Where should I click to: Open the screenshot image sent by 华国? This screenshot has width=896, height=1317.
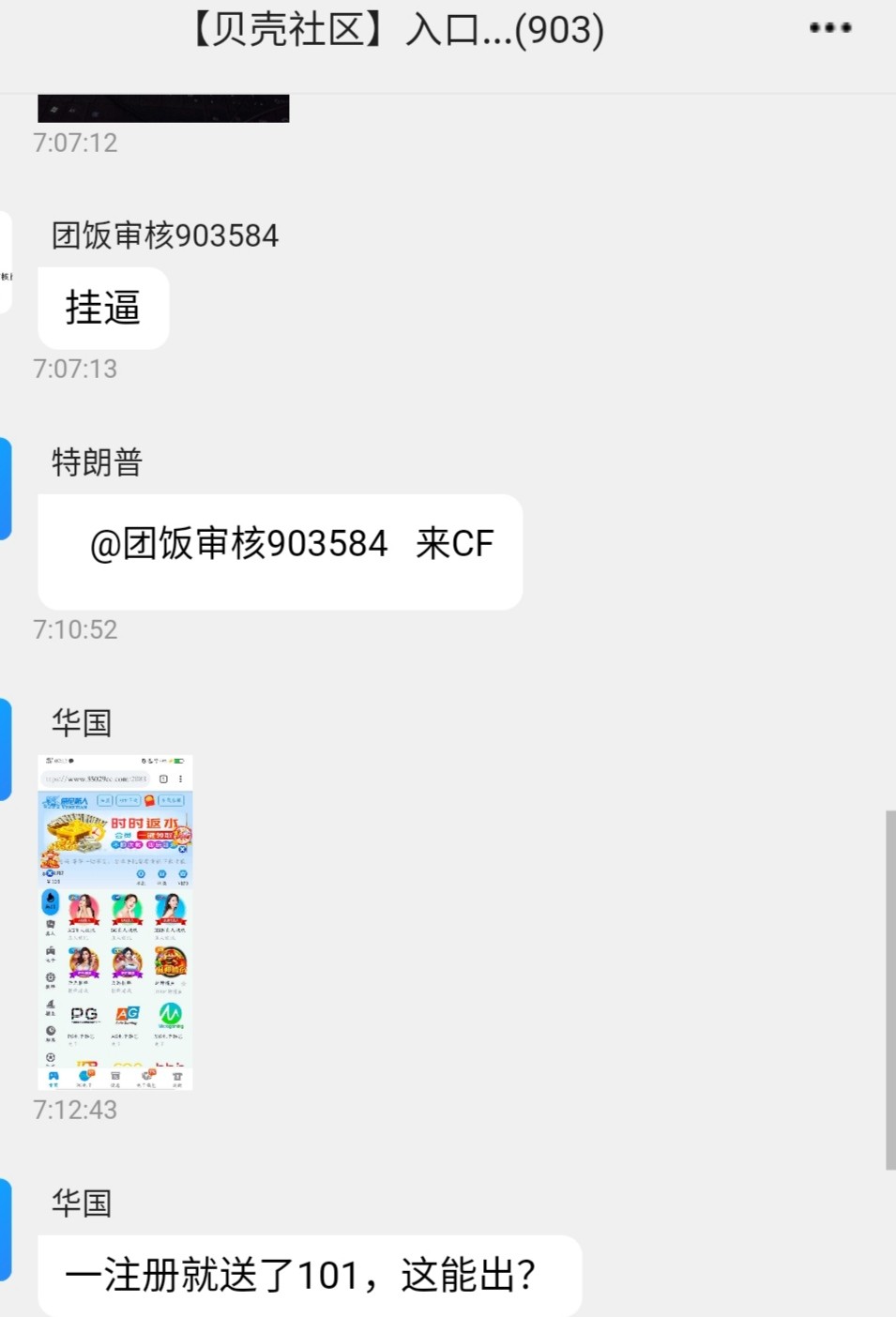point(115,921)
